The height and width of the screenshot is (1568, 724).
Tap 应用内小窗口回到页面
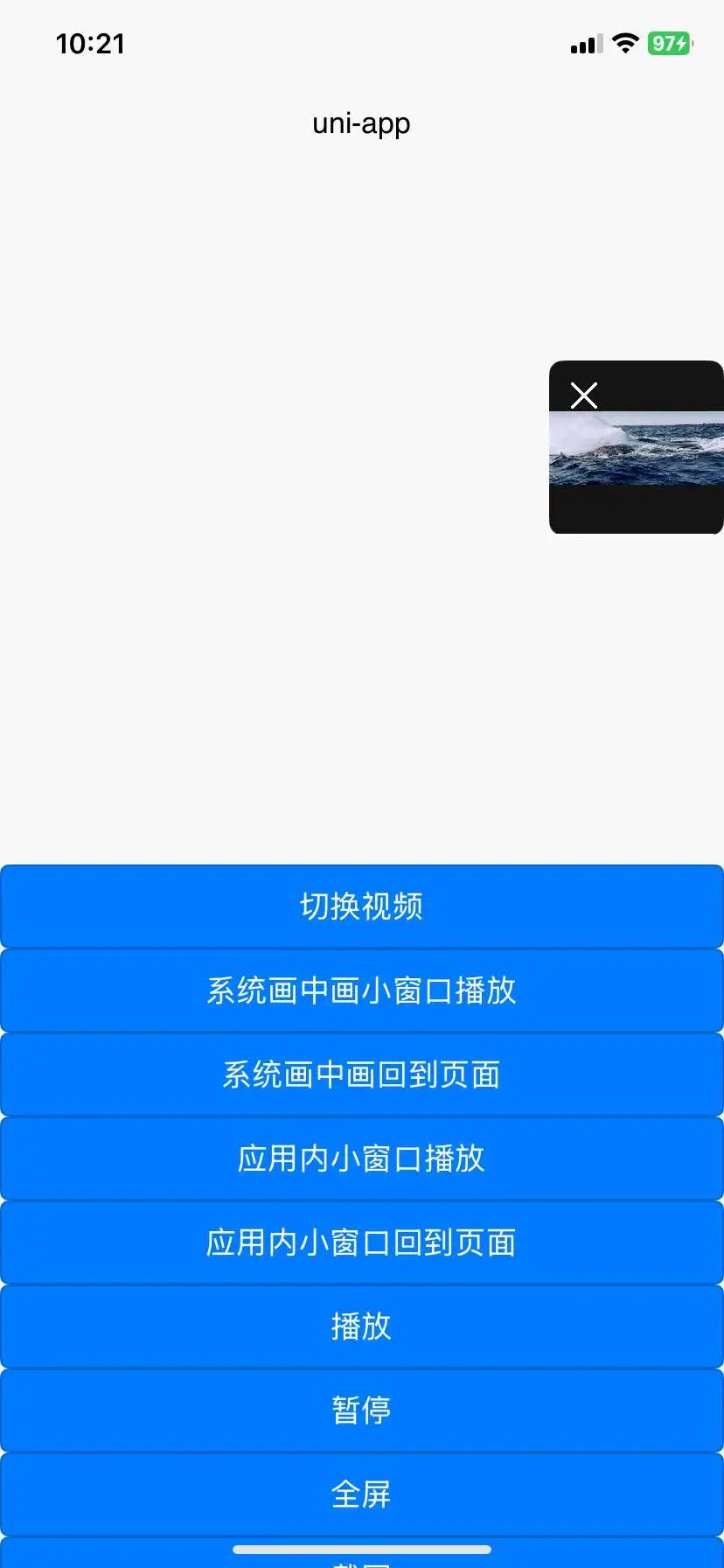pyautogui.click(x=362, y=1242)
